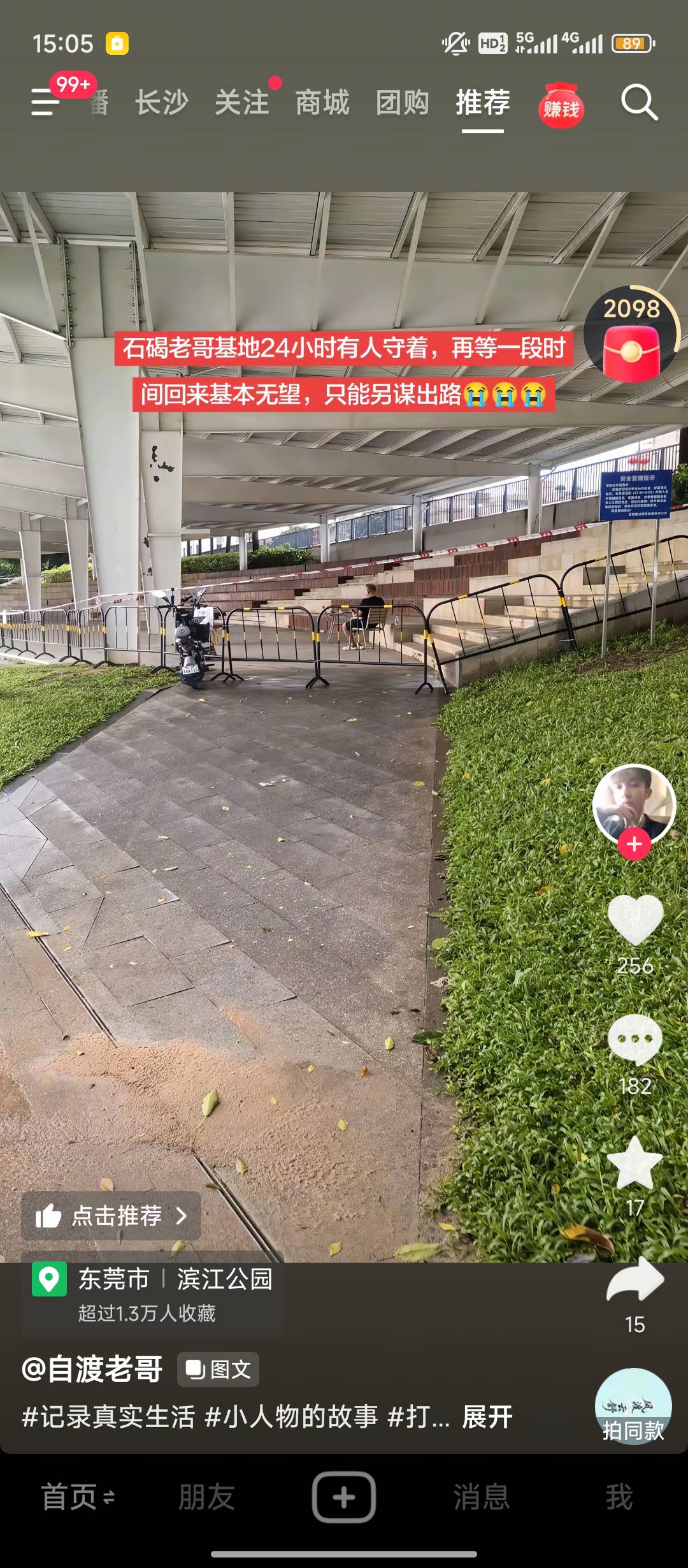Like this post with the heart
Image resolution: width=688 pixels, height=1568 pixels.
tap(635, 919)
